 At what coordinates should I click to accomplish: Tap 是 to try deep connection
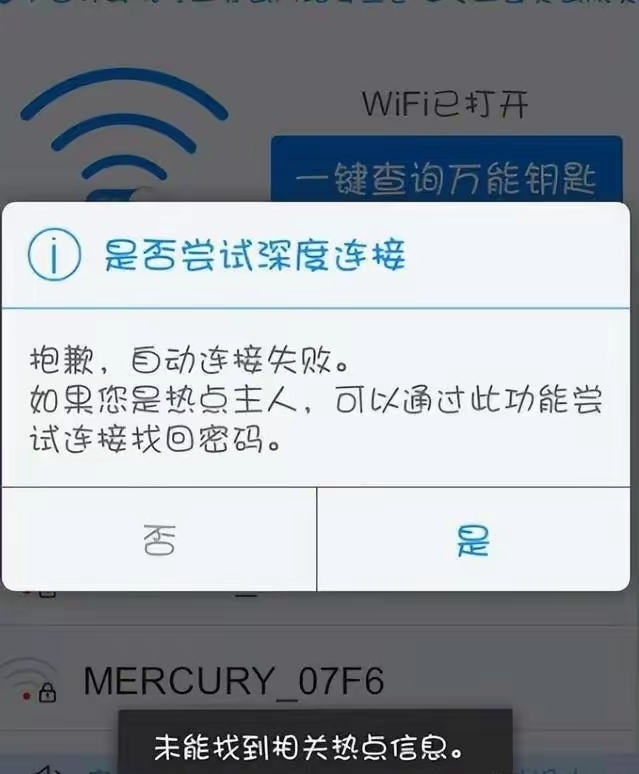click(x=473, y=541)
